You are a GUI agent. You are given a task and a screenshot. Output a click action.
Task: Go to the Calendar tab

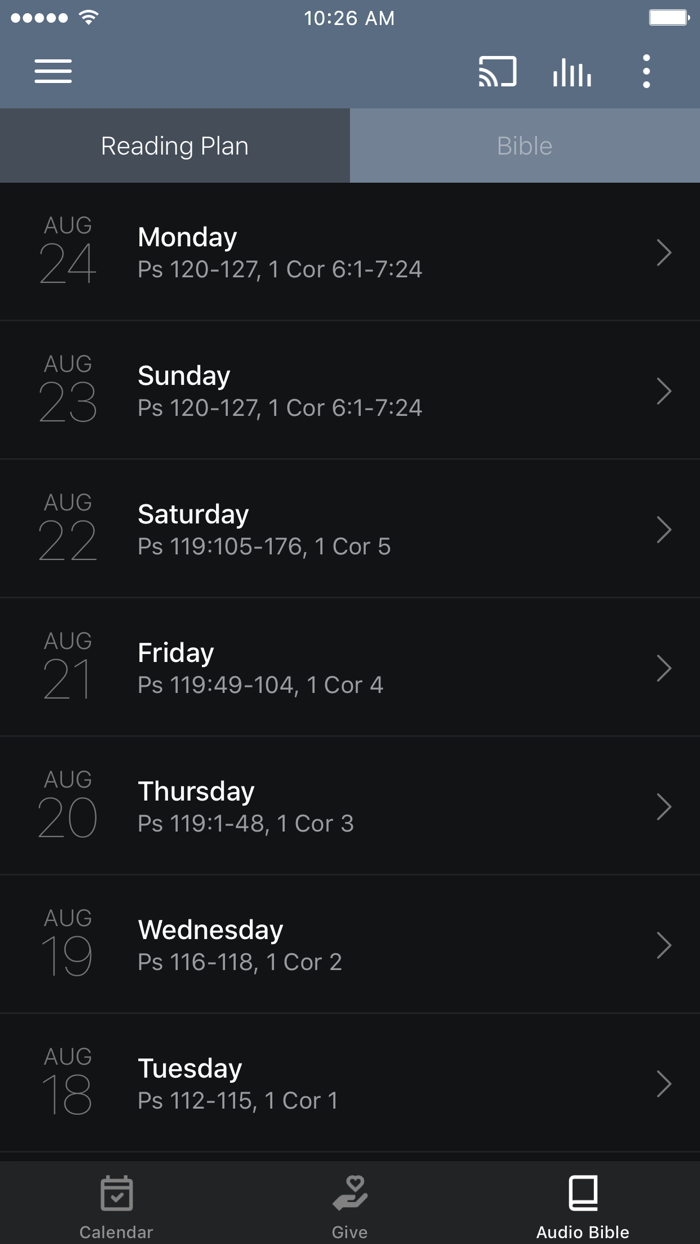116,1206
